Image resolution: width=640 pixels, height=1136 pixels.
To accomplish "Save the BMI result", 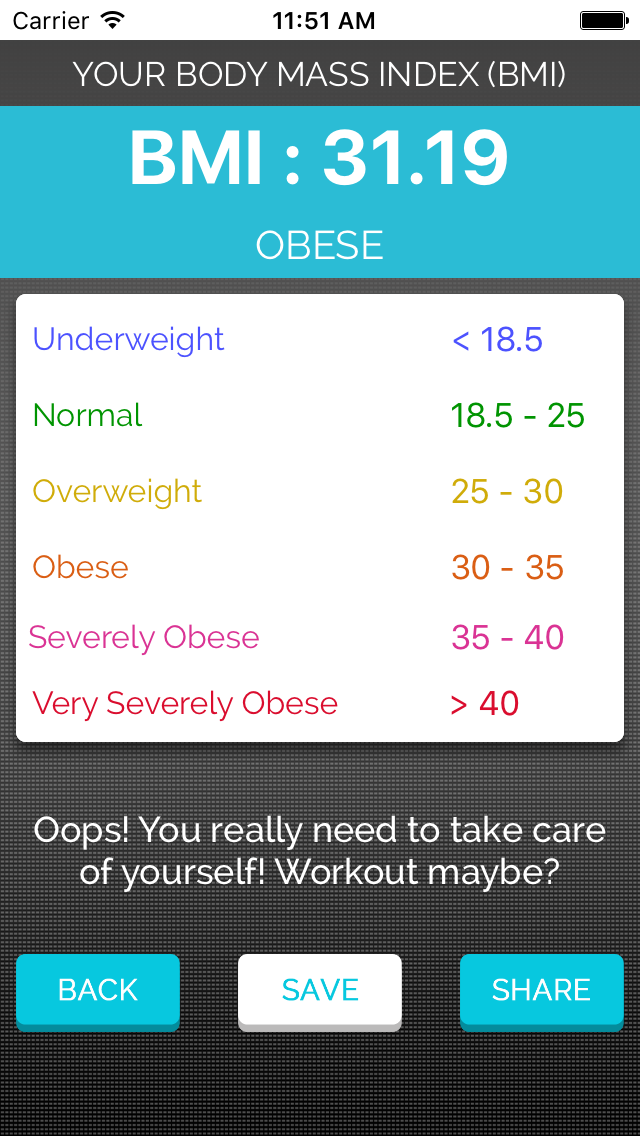I will 320,992.
